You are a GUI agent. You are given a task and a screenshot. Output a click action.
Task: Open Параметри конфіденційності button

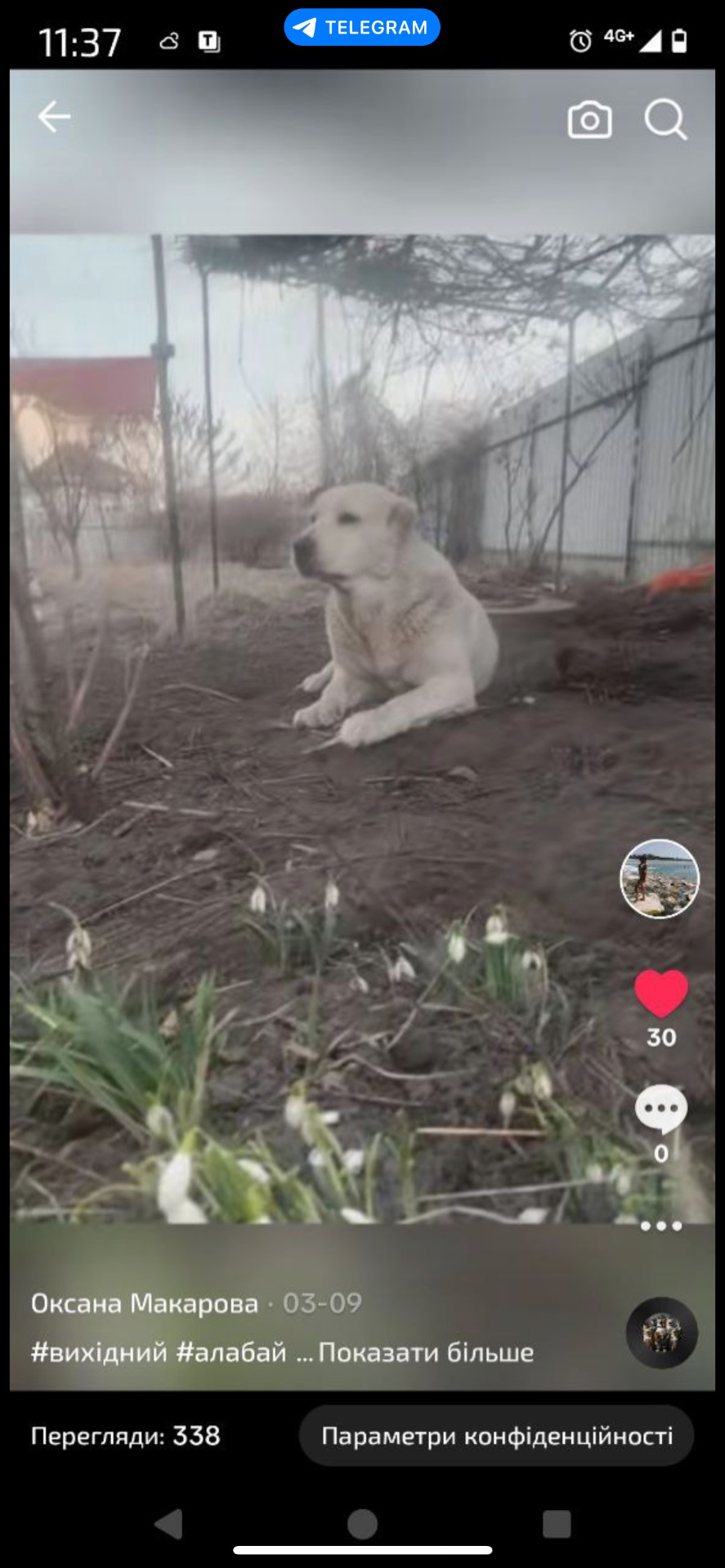(x=496, y=1436)
